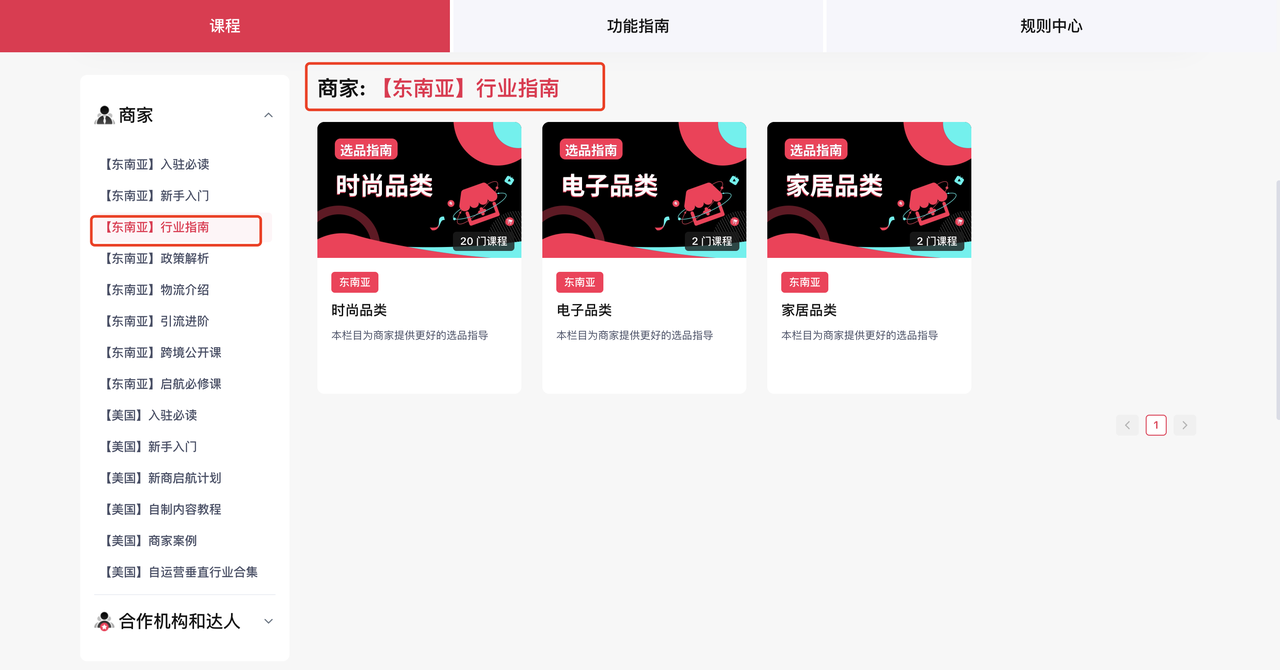Open 【东南亚】新手入门
Screen dimensions: 1280x670
click(155, 196)
